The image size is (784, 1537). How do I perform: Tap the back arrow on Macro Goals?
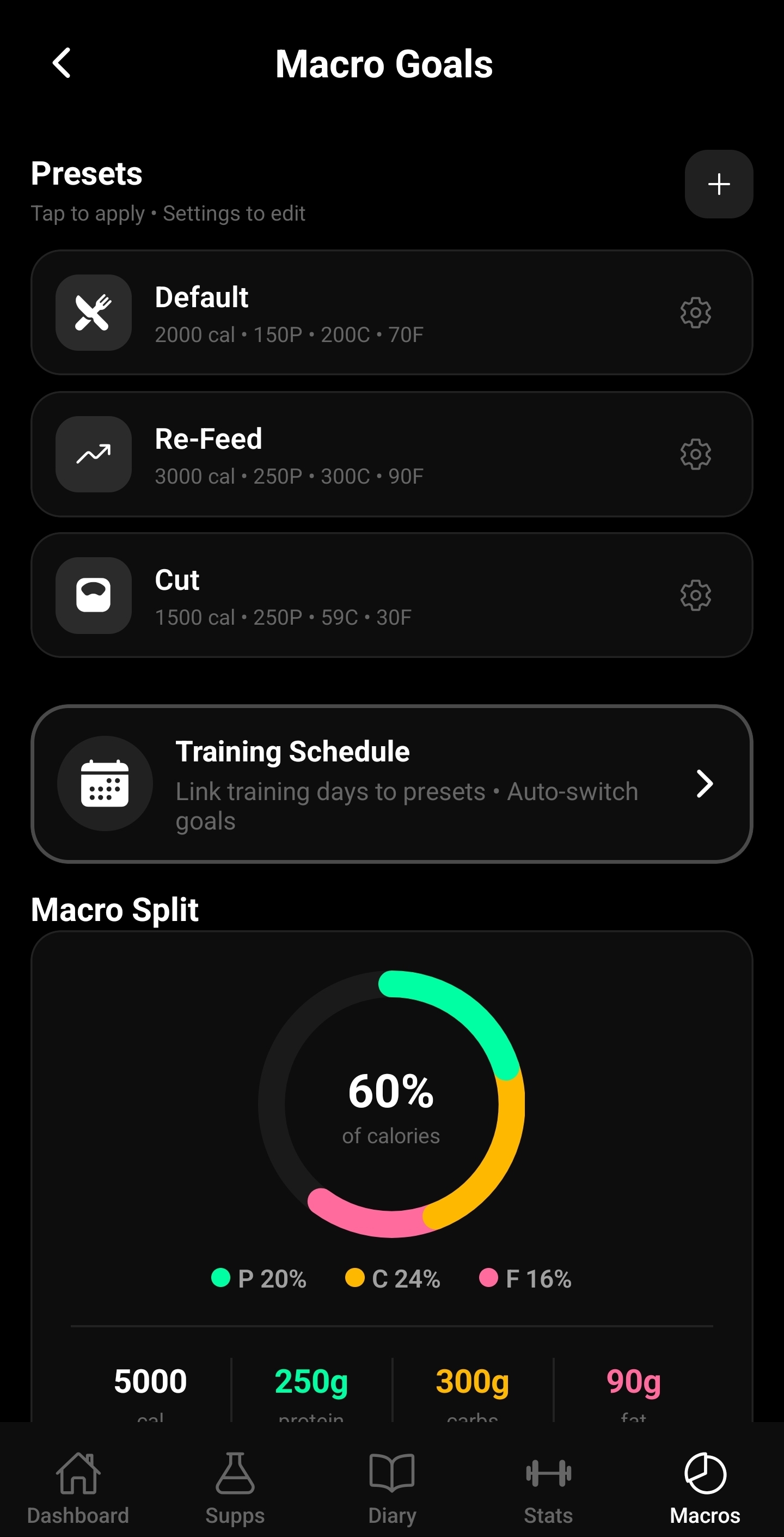(62, 64)
